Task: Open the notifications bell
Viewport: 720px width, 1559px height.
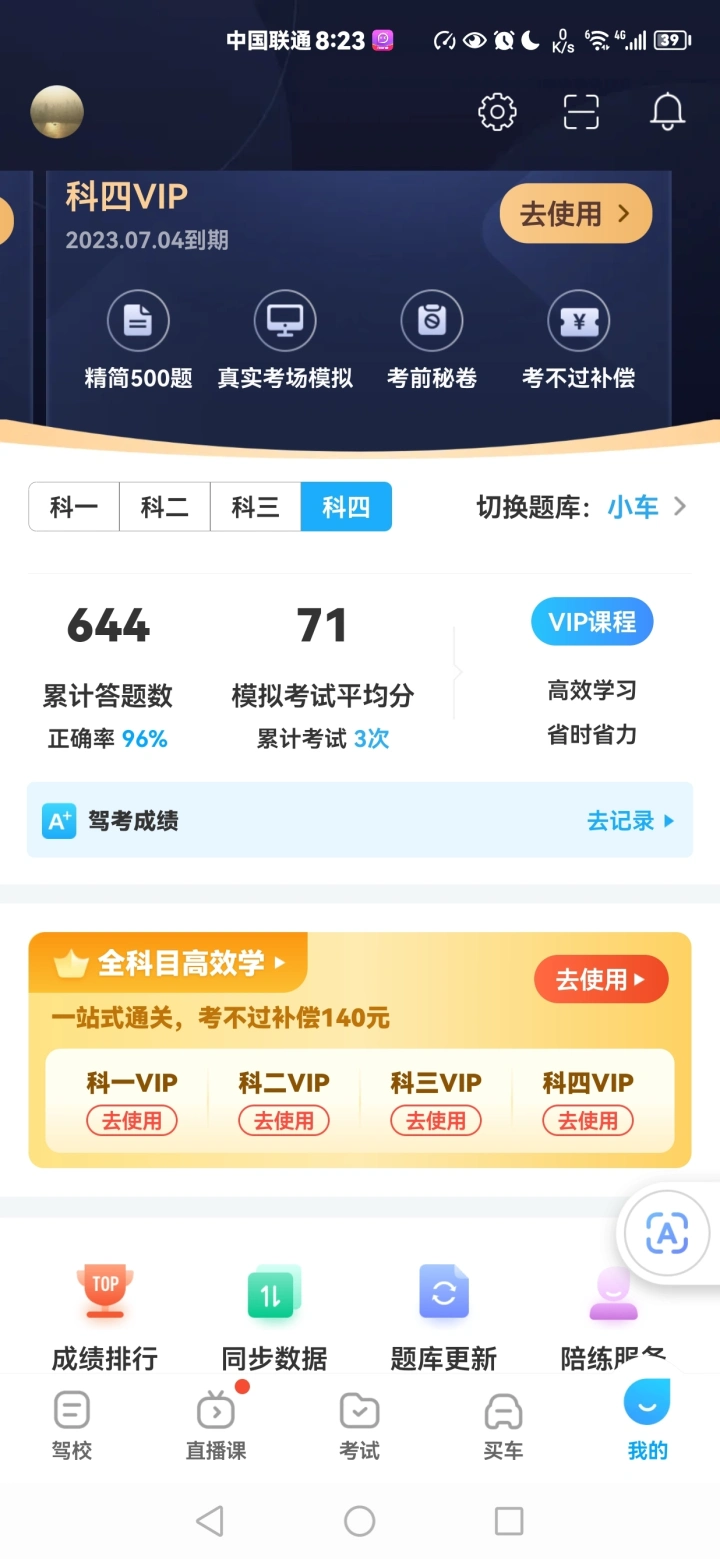Action: pos(667,112)
